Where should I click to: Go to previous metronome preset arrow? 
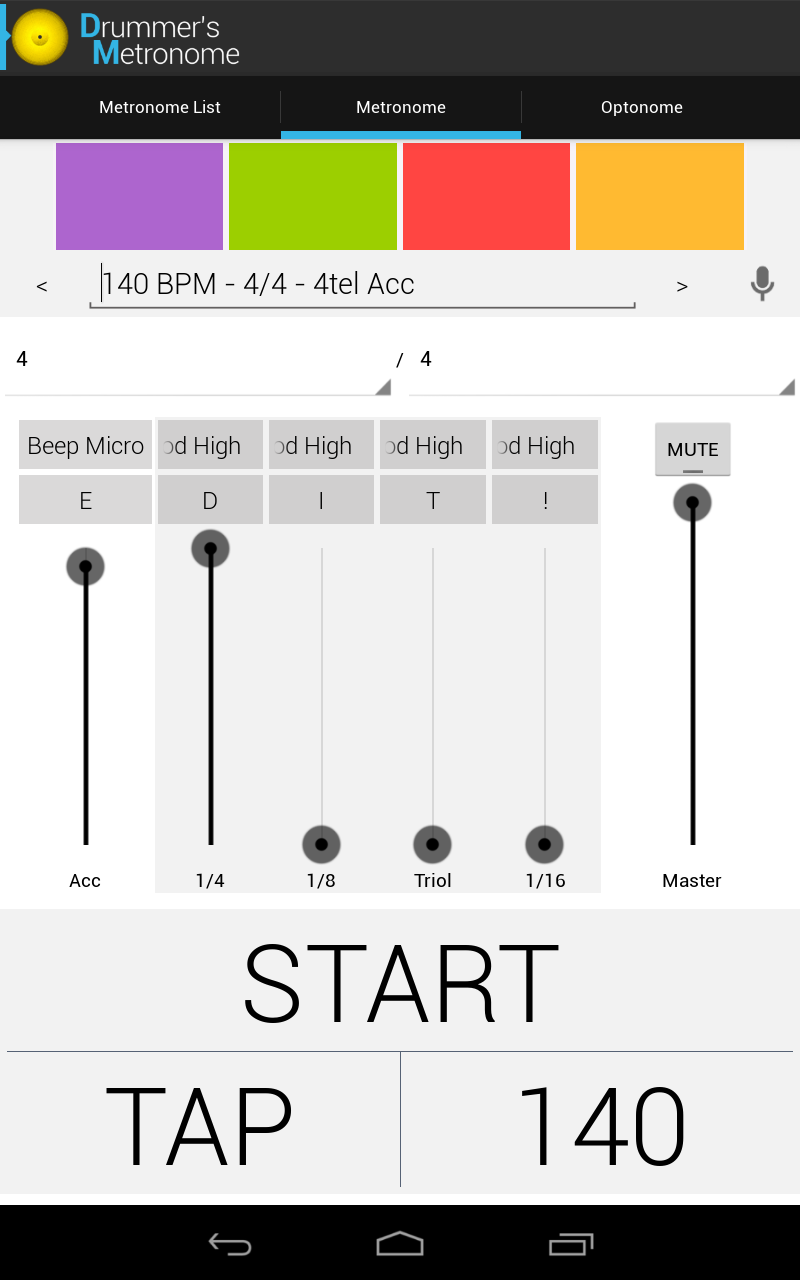click(42, 286)
